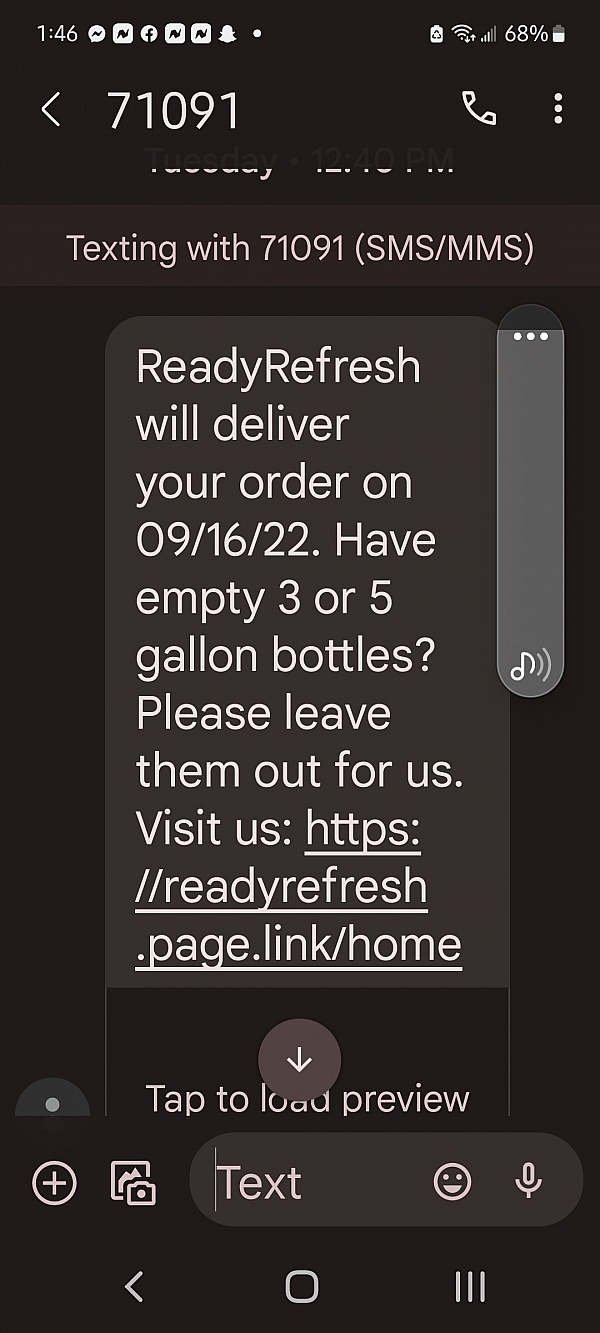Image resolution: width=600 pixels, height=1333 pixels.
Task: Open the emoji picker
Action: tap(452, 1183)
